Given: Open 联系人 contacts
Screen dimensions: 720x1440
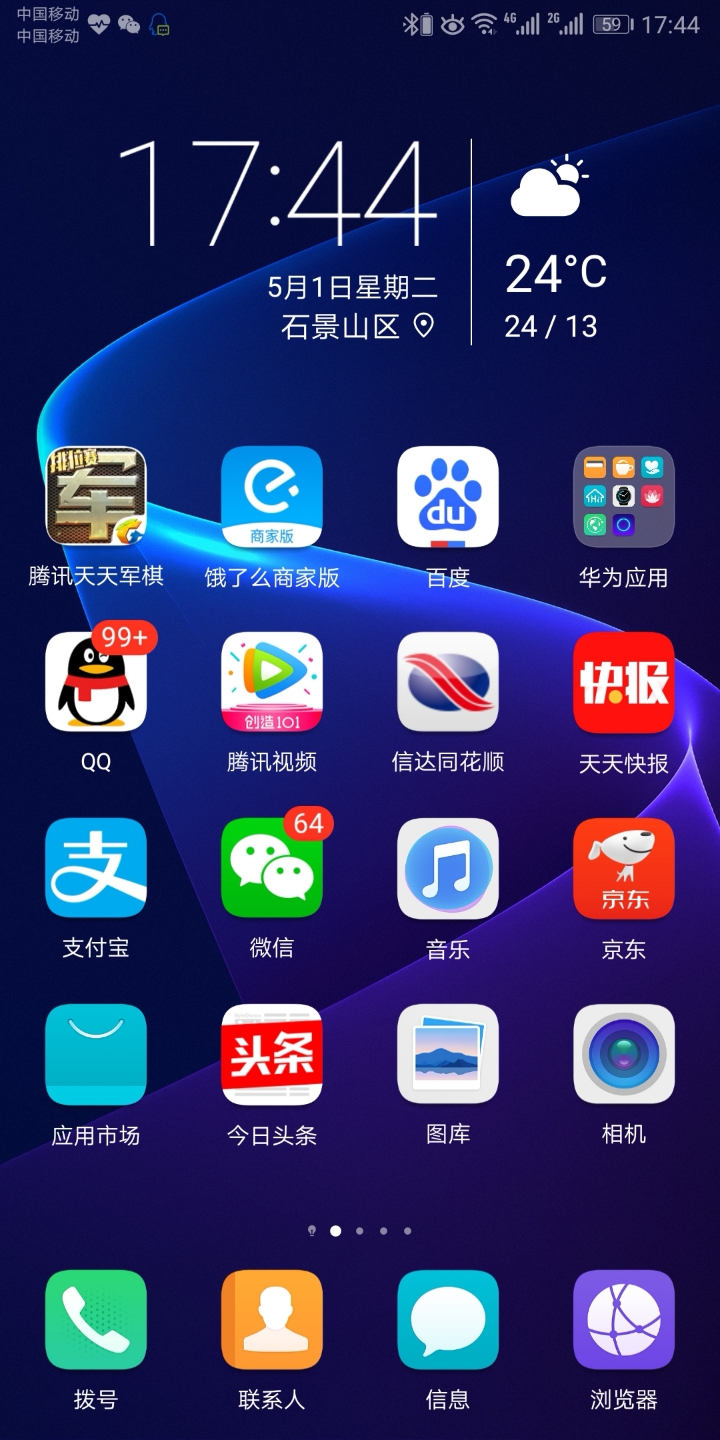Looking at the screenshot, I should (272, 1320).
